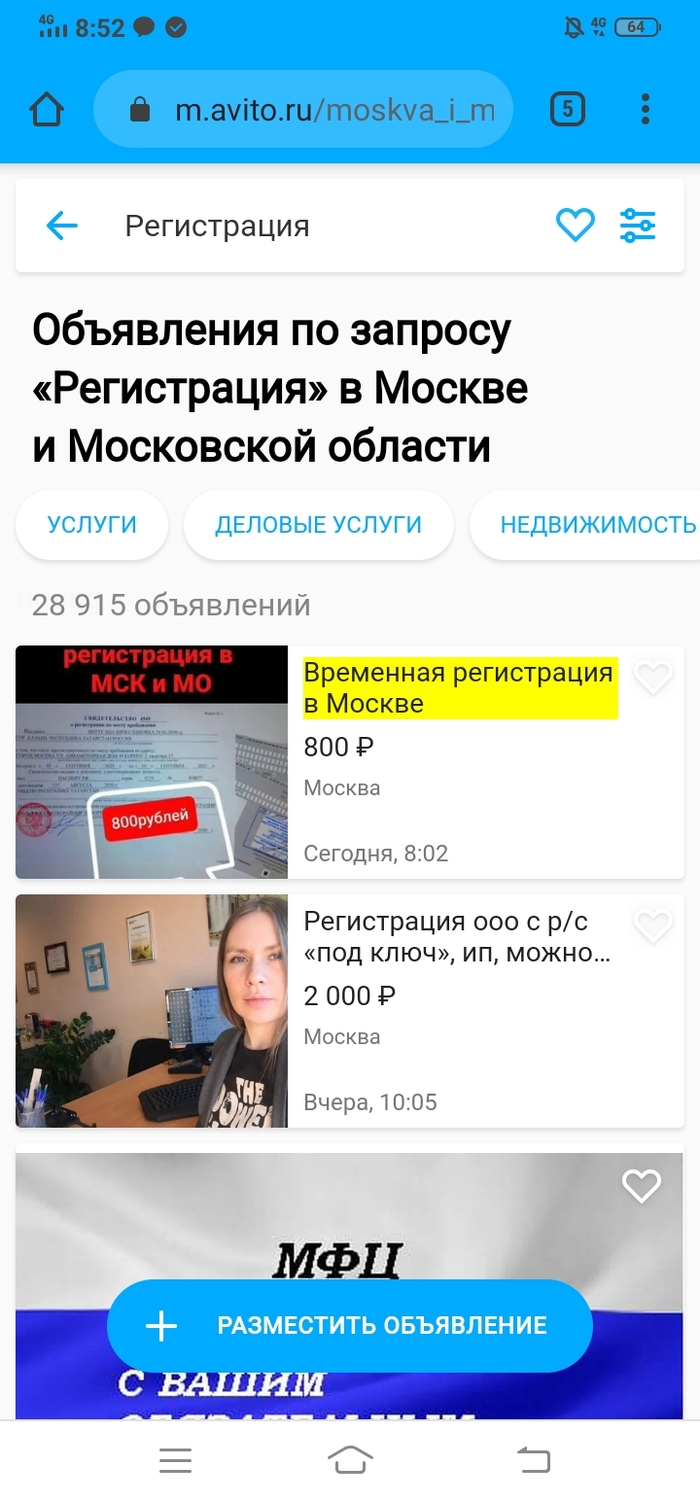Favorite the МФЦ listing

[641, 1186]
